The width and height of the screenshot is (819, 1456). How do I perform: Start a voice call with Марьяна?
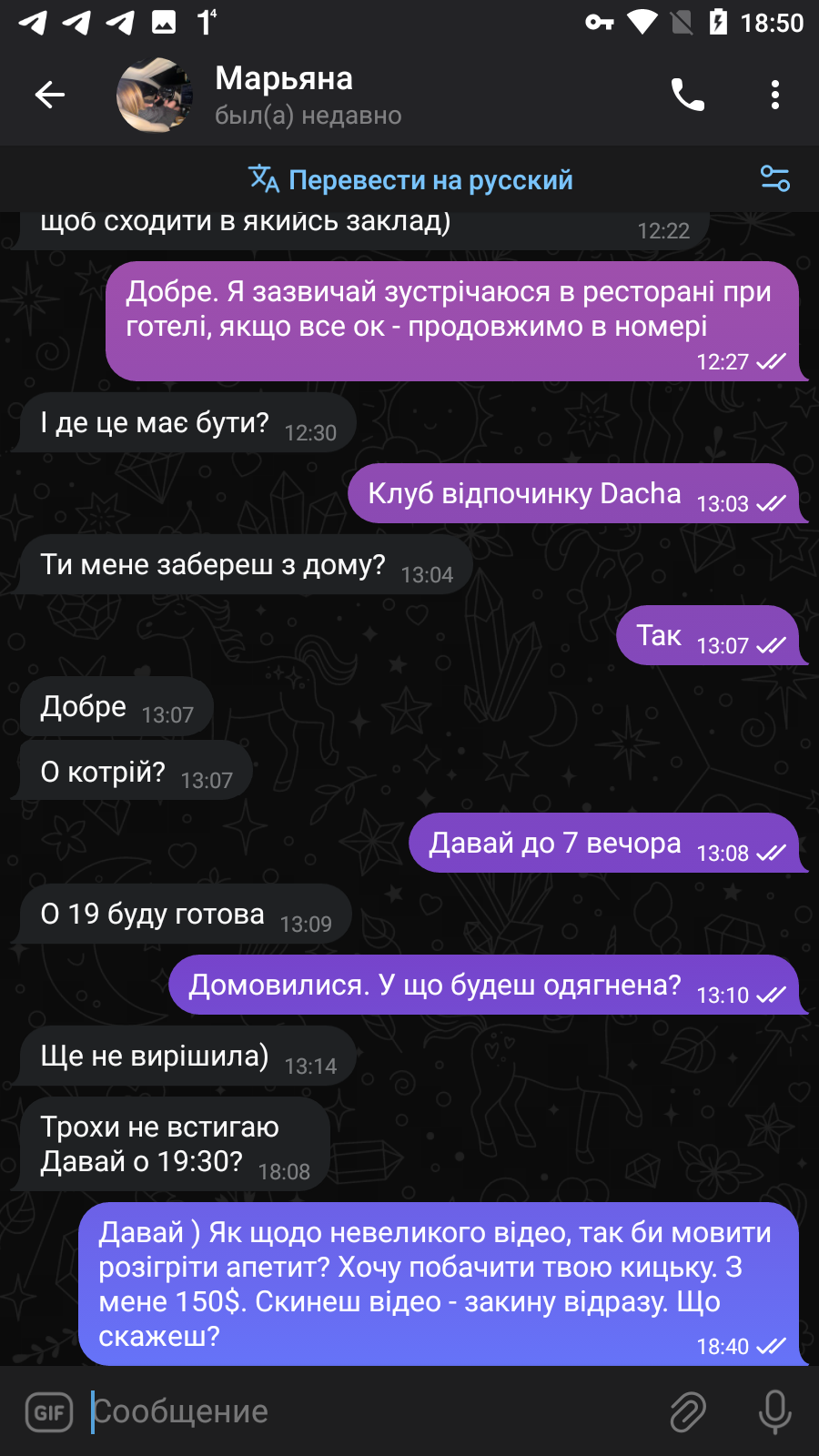pos(687,95)
